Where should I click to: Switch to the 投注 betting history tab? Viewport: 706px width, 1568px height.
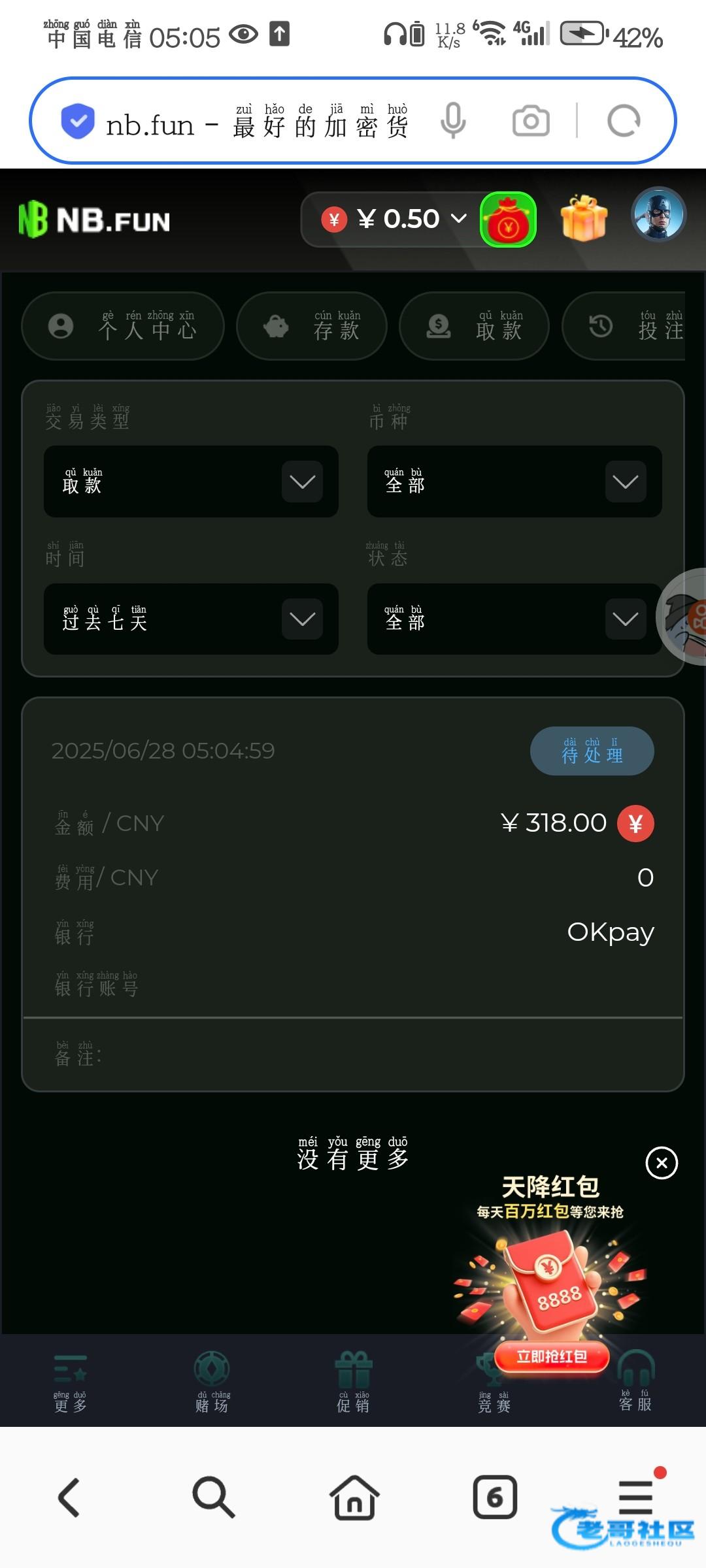point(624,325)
